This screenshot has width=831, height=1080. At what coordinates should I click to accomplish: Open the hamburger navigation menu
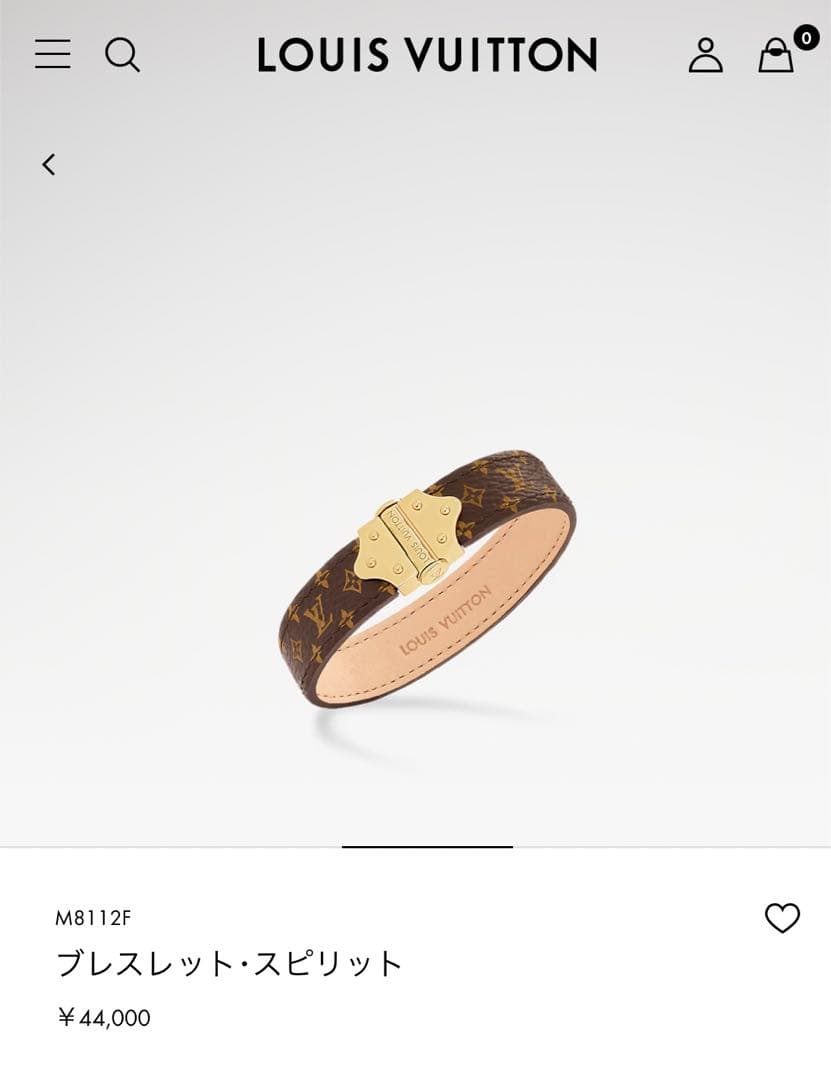(54, 56)
